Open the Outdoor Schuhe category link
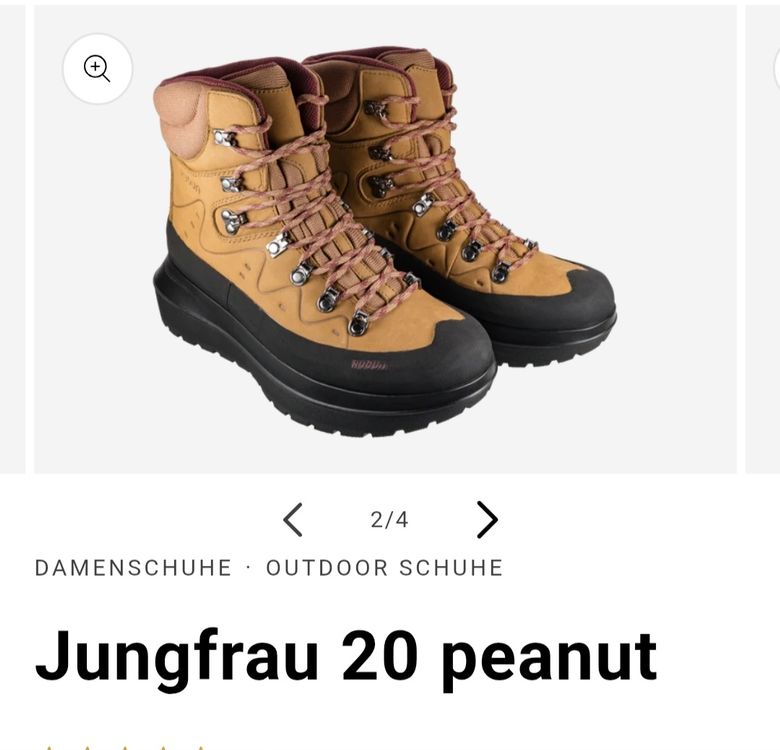The image size is (780, 750). 384,568
